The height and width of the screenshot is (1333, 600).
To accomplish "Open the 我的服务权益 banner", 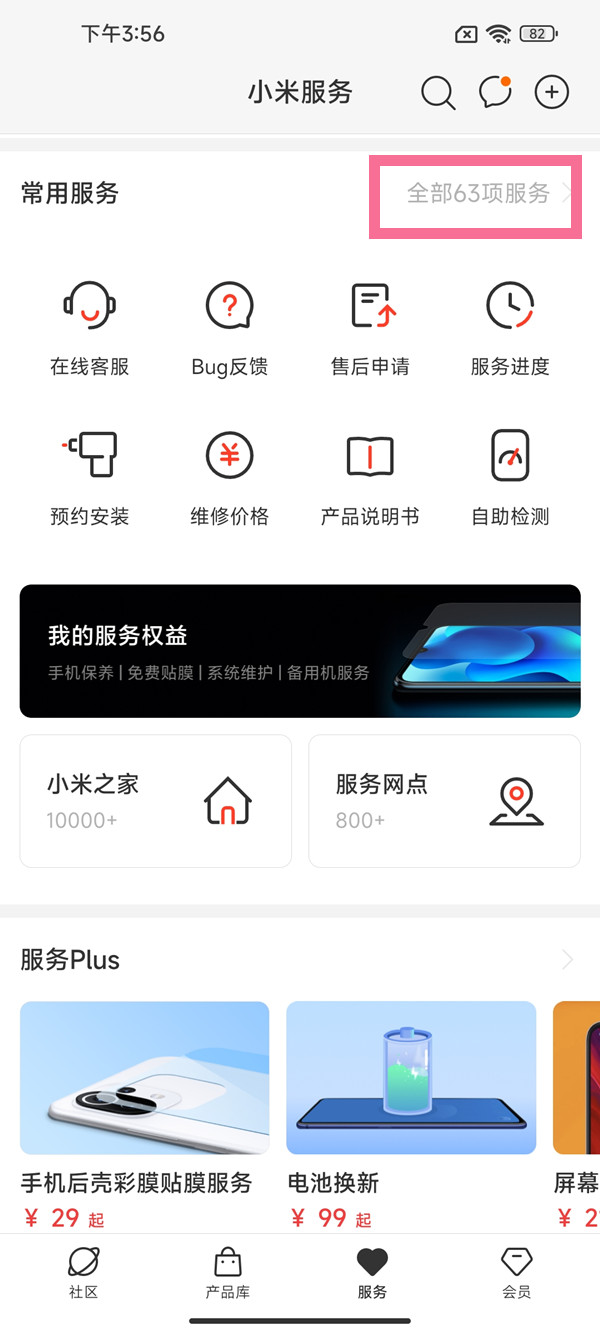I will coord(300,651).
